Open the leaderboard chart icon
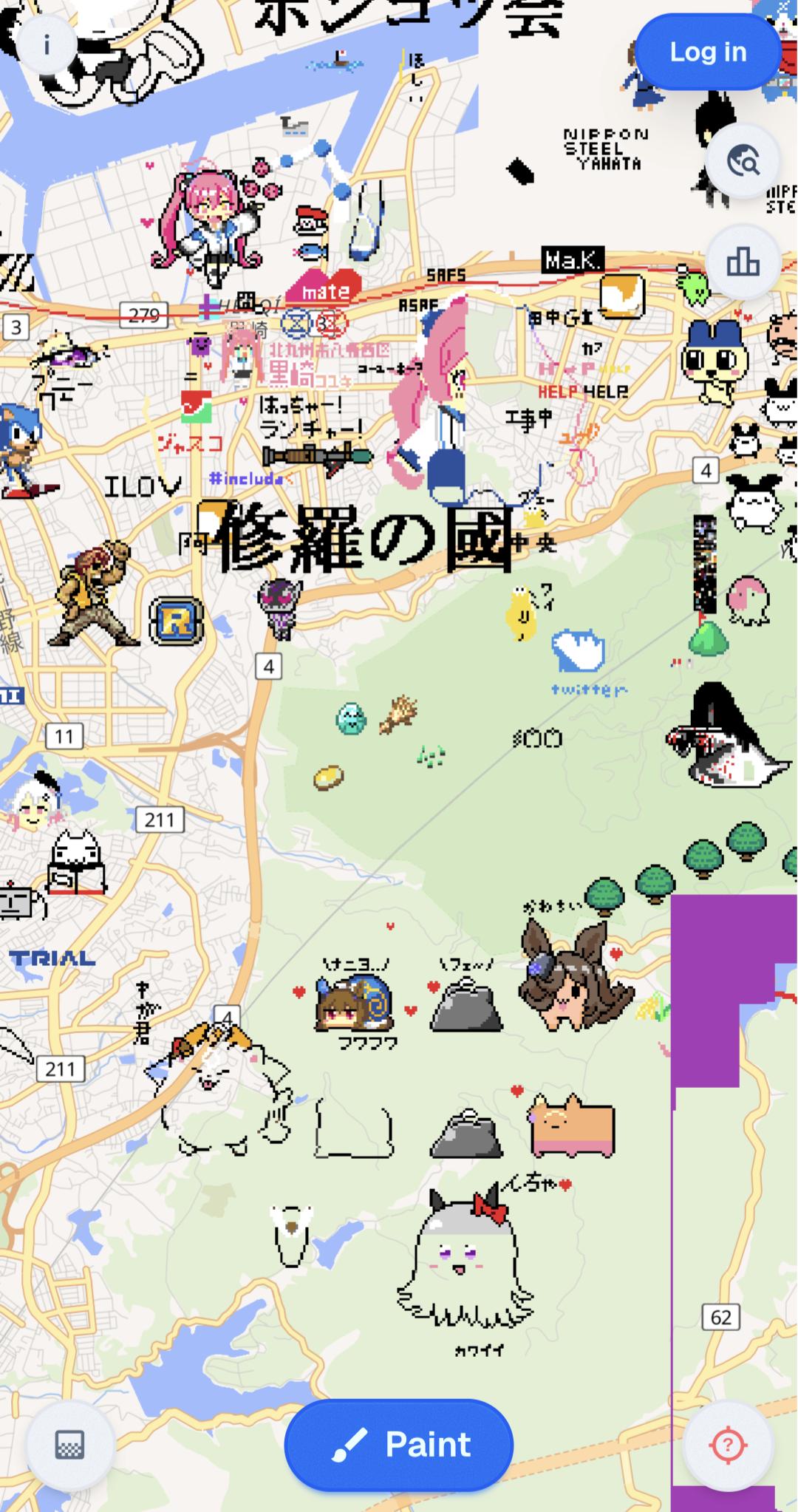This screenshot has width=798, height=1512. pyautogui.click(x=743, y=262)
